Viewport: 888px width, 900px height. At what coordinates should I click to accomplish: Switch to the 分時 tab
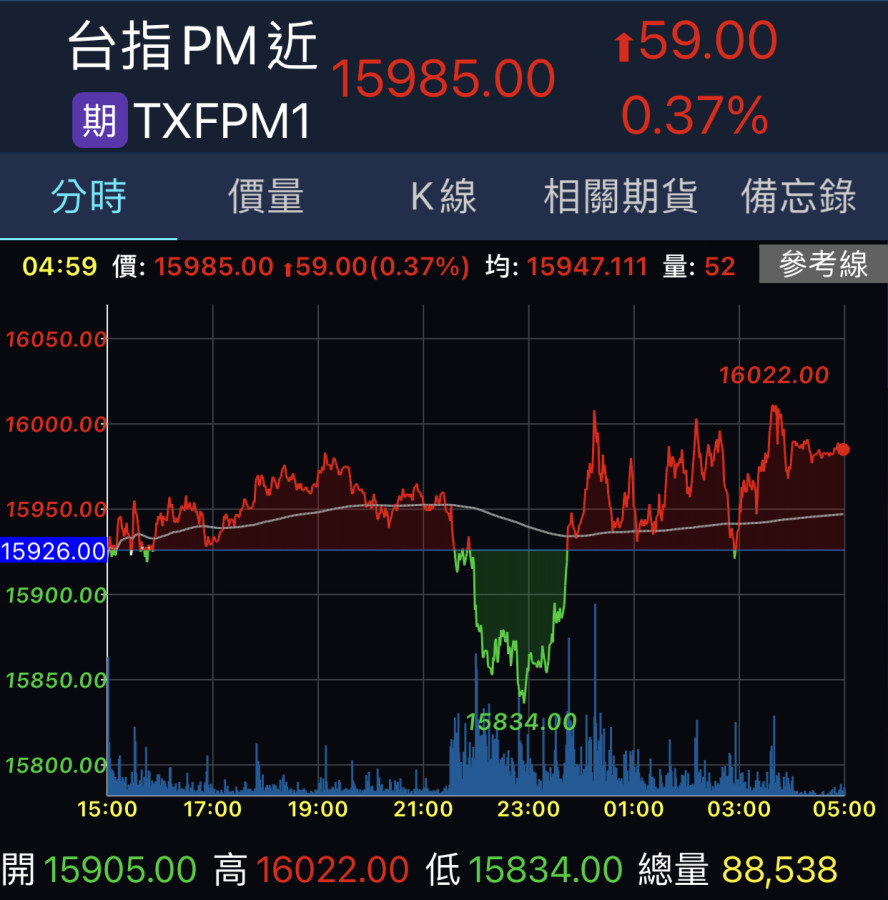89,197
